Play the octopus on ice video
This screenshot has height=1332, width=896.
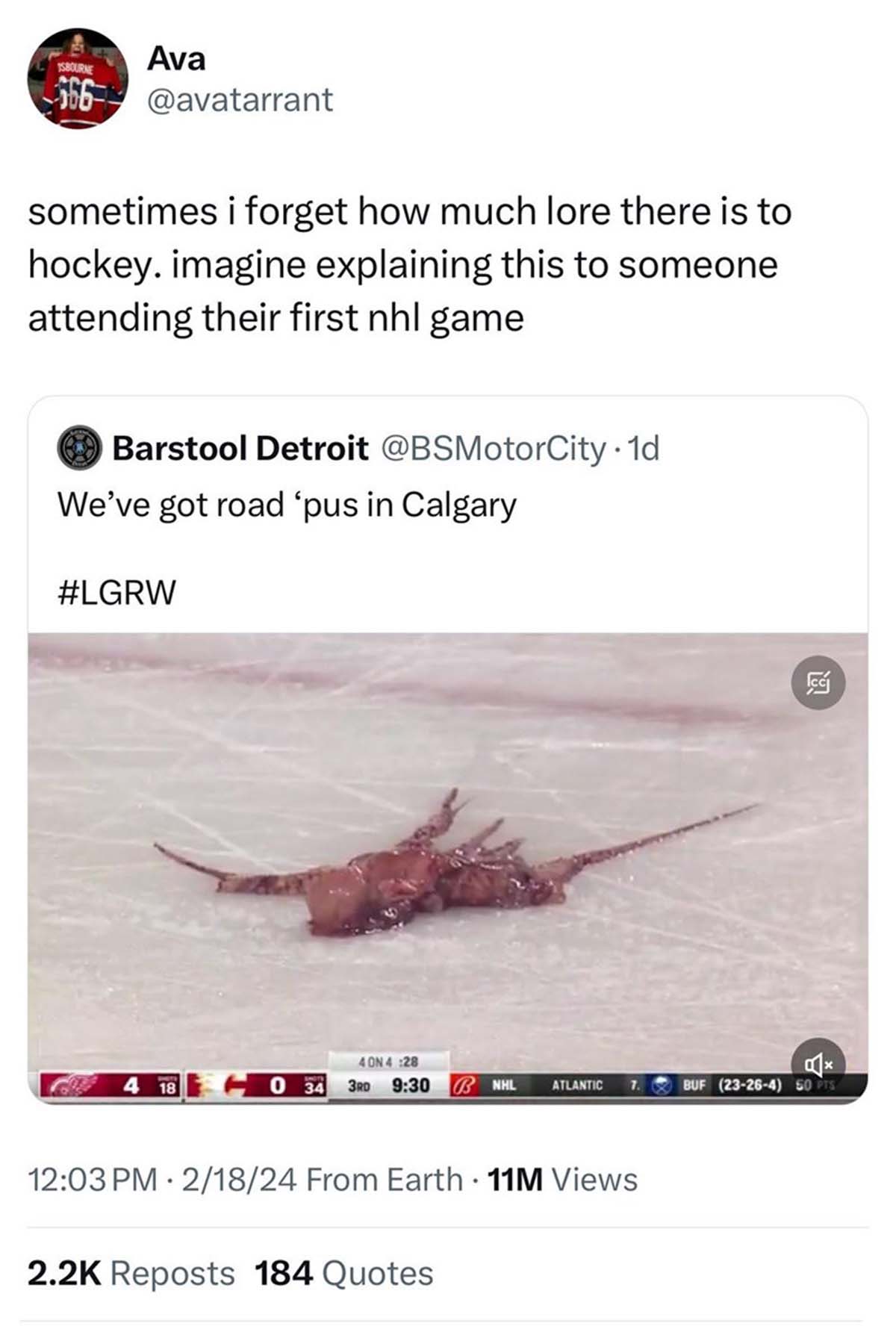(x=448, y=859)
